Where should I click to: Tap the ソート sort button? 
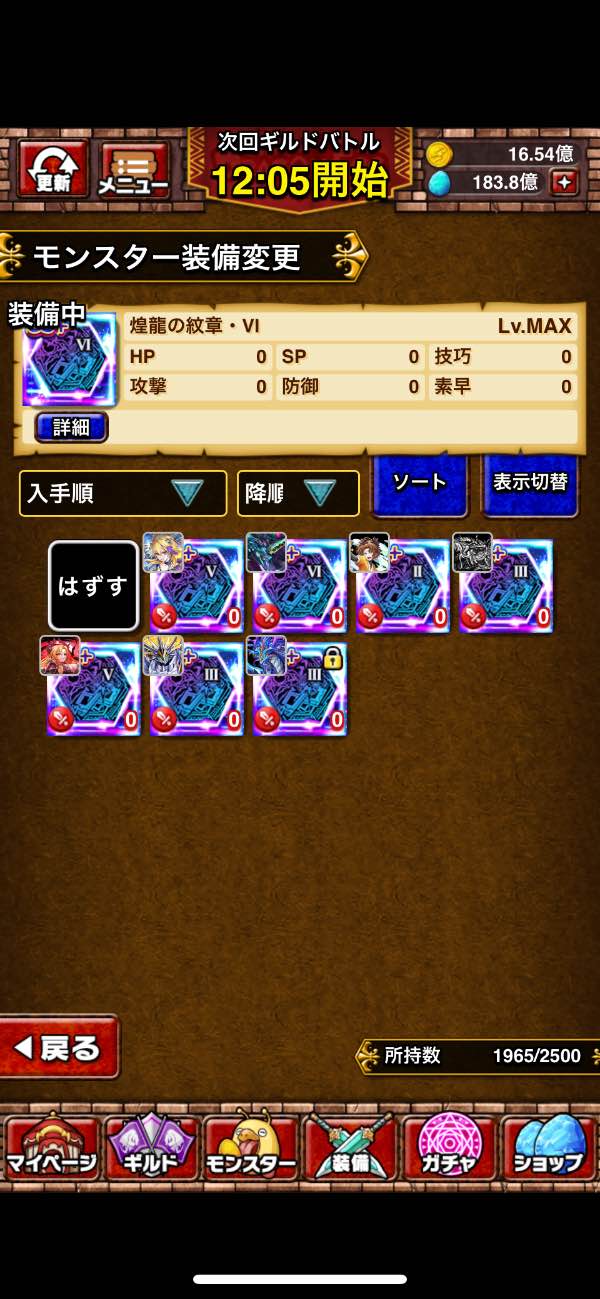(x=419, y=484)
